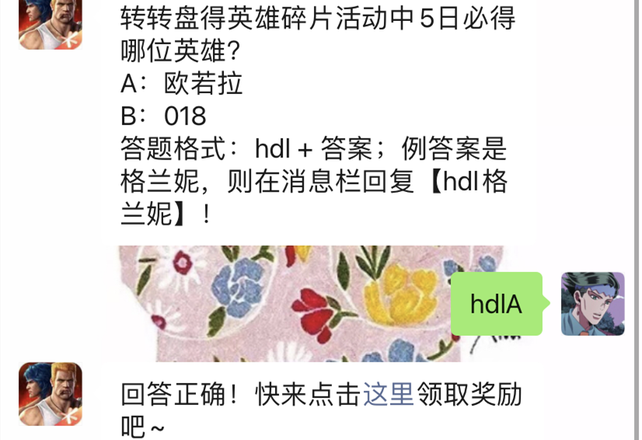Open the 这里 reward link

pyautogui.click(x=388, y=394)
